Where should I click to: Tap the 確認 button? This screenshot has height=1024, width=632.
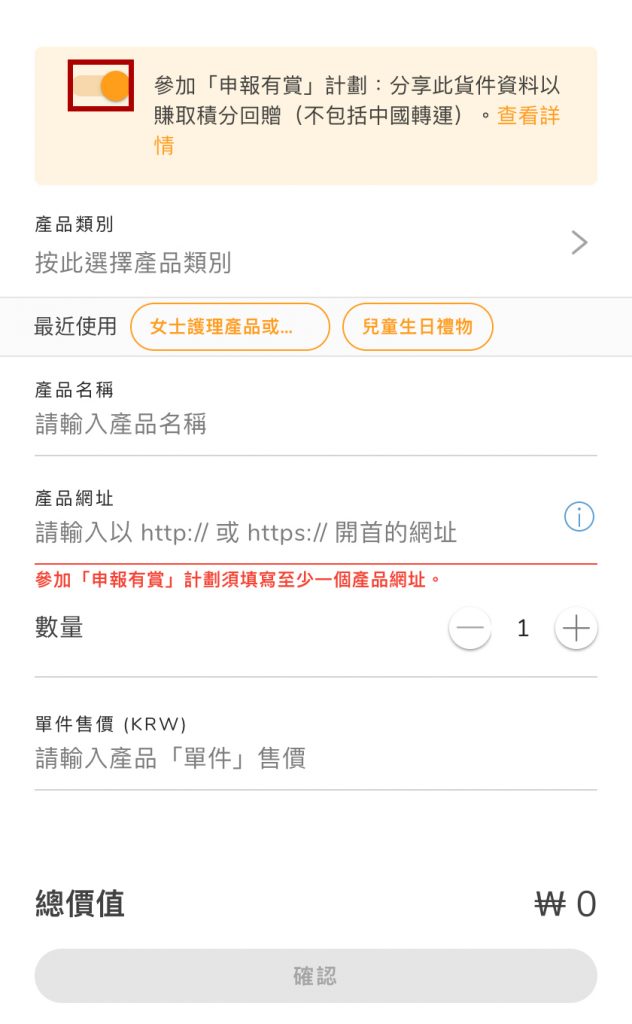click(315, 976)
